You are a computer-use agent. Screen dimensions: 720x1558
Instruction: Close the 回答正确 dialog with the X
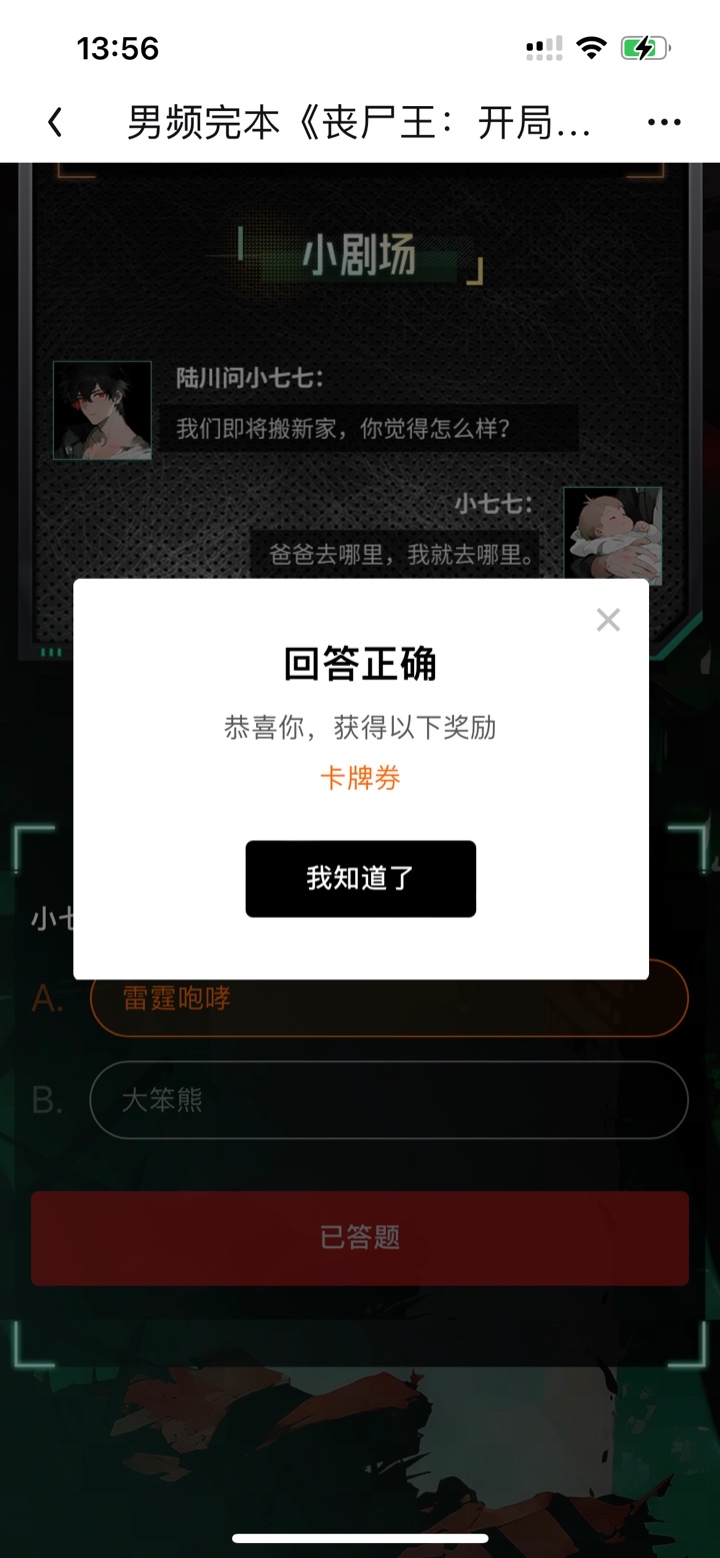point(608,620)
